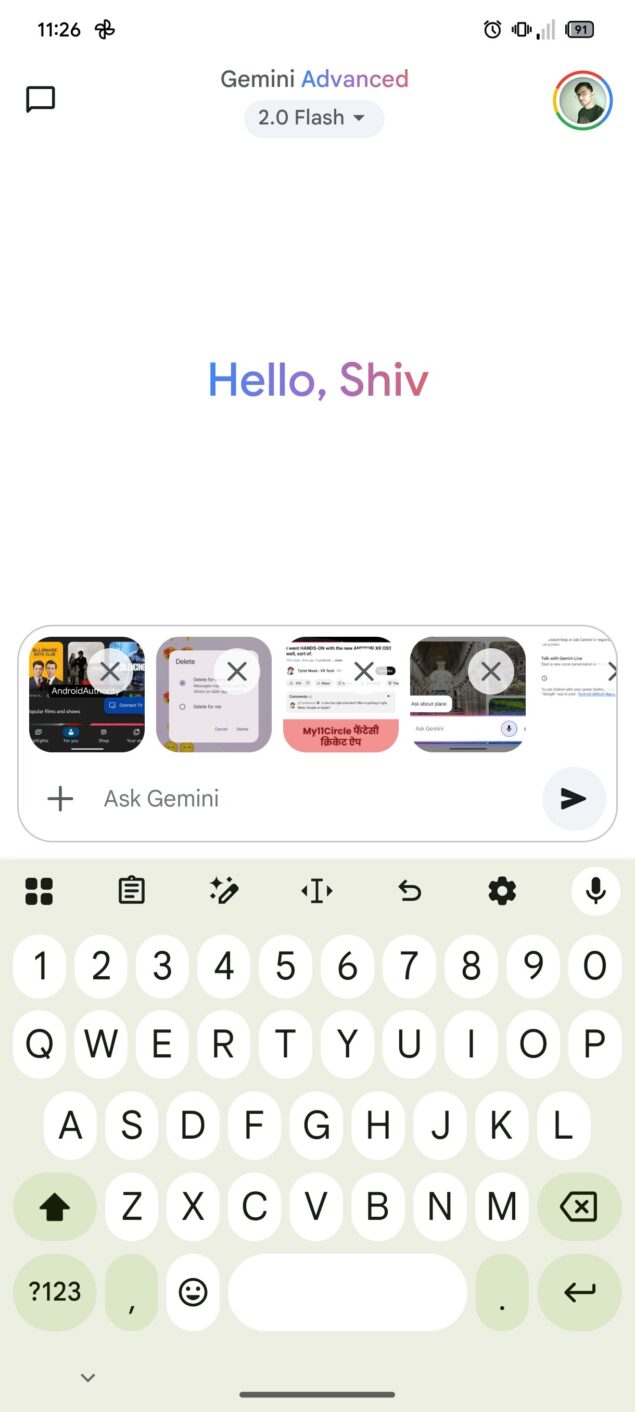Send the prompt to Gemini
635x1412 pixels.
point(573,798)
